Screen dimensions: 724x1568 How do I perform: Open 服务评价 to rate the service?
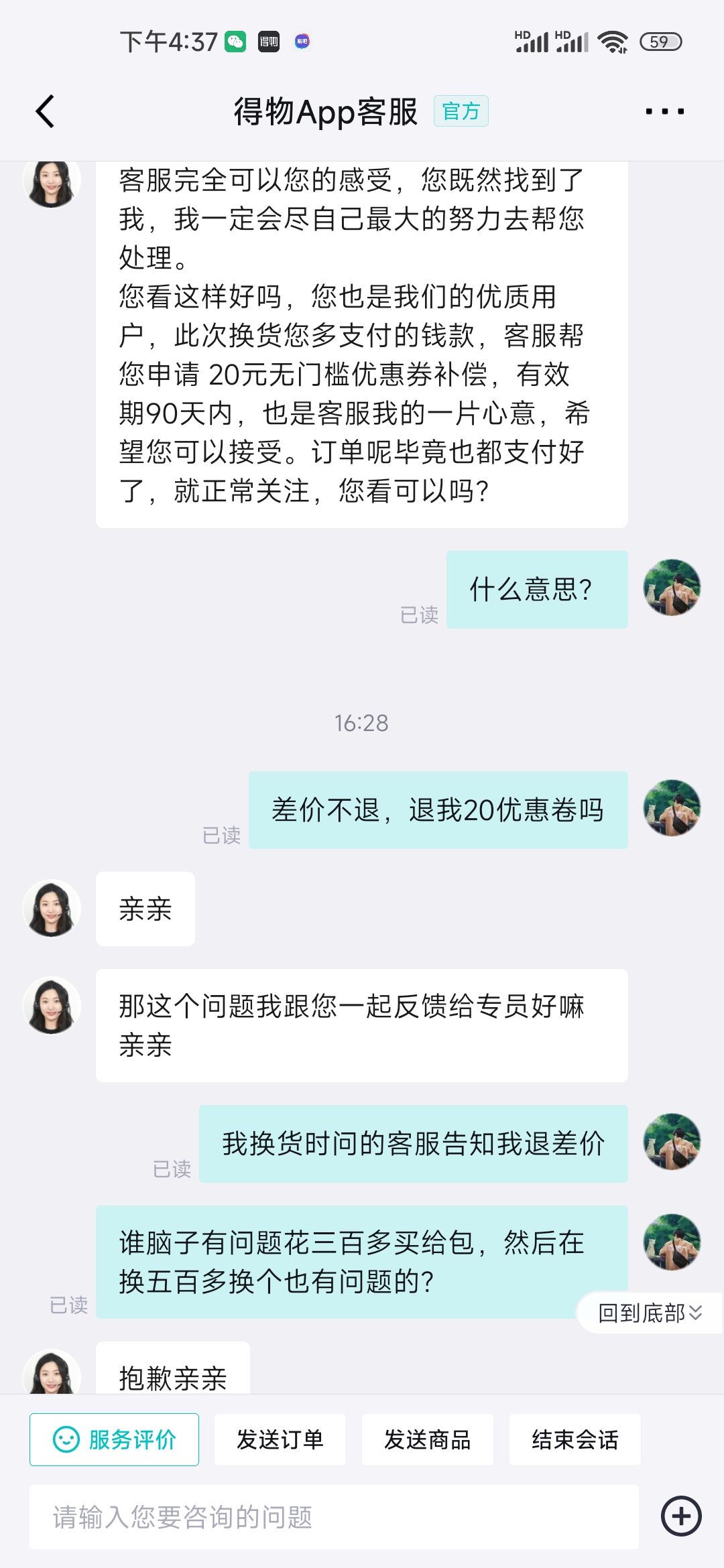coord(114,1439)
